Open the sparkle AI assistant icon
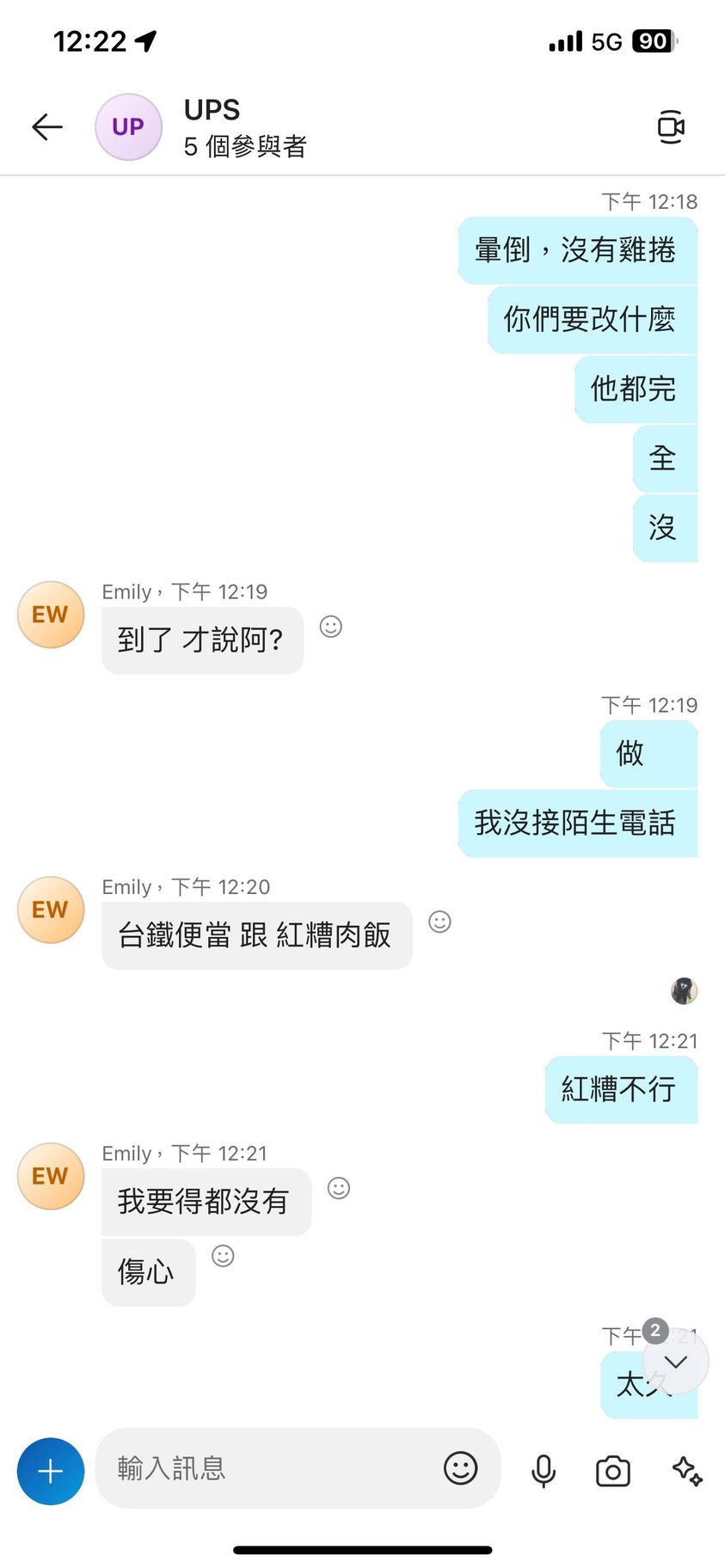The height and width of the screenshot is (1568, 725). click(x=686, y=1471)
